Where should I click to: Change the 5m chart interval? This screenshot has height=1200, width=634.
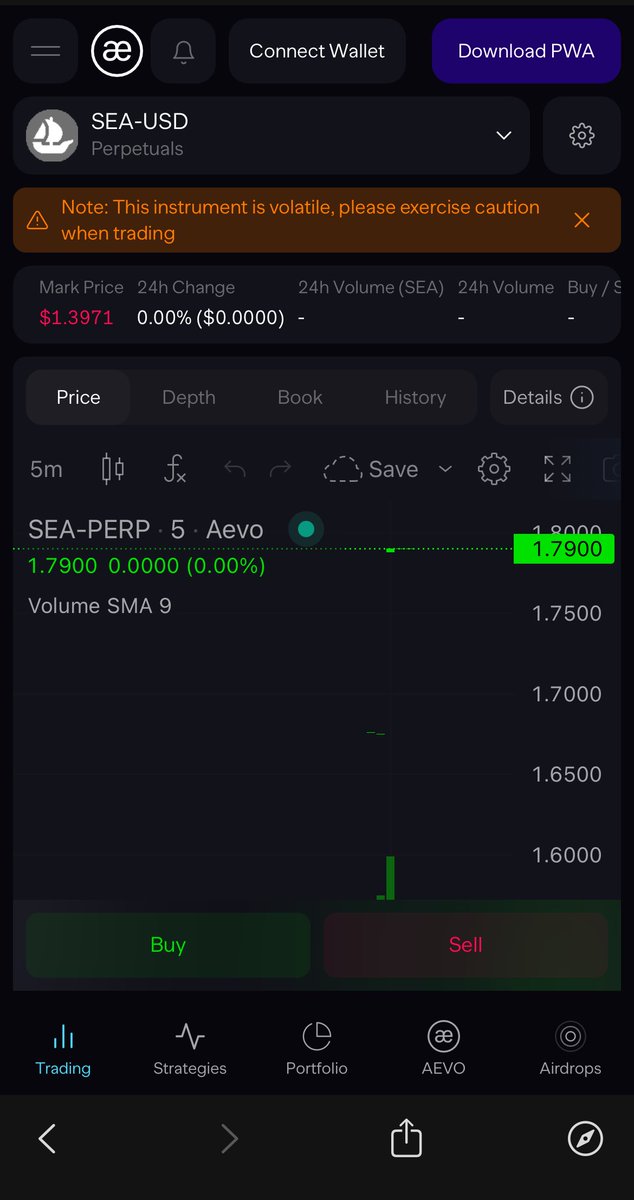(46, 469)
